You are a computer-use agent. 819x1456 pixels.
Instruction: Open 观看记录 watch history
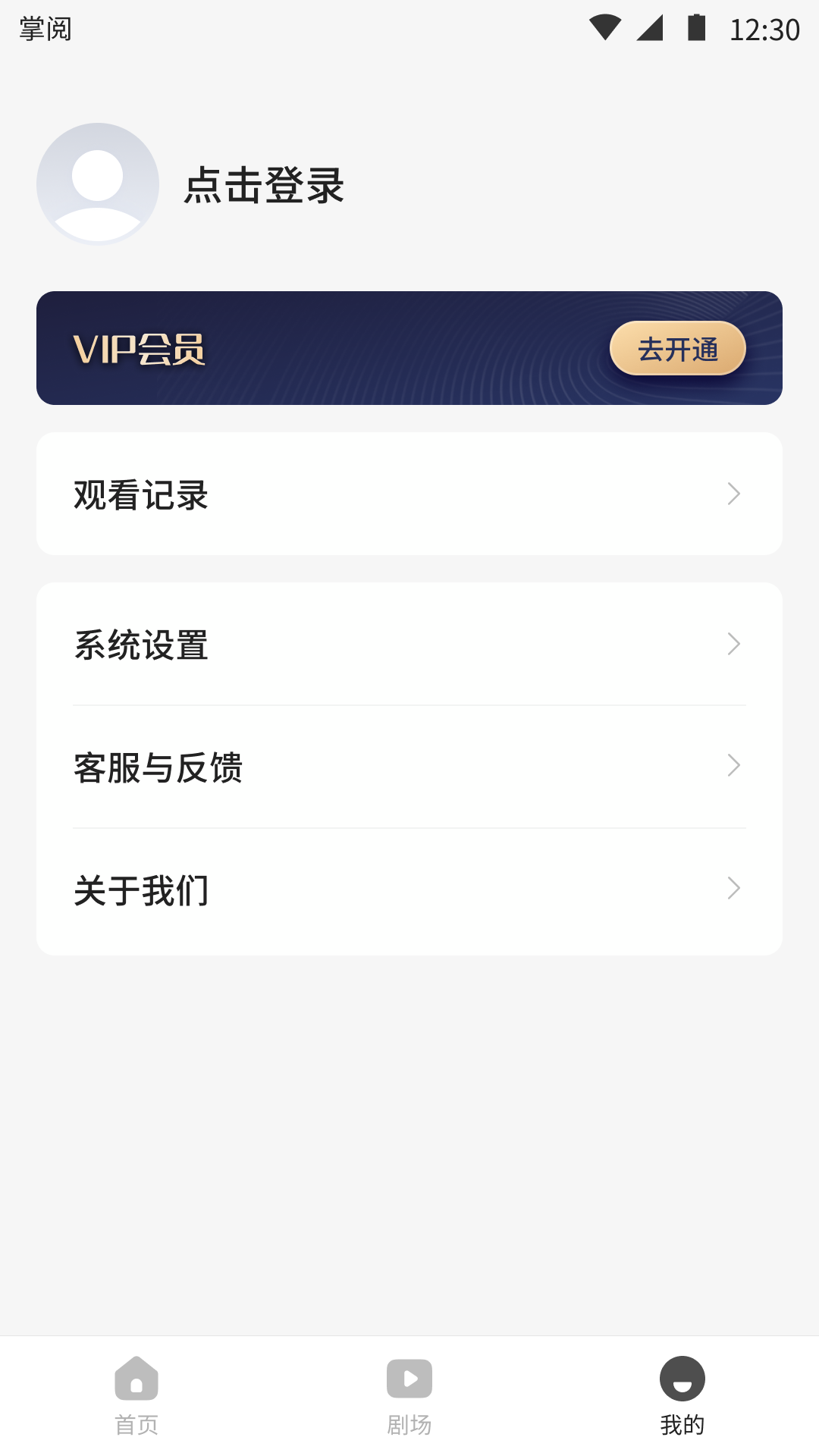click(x=409, y=494)
